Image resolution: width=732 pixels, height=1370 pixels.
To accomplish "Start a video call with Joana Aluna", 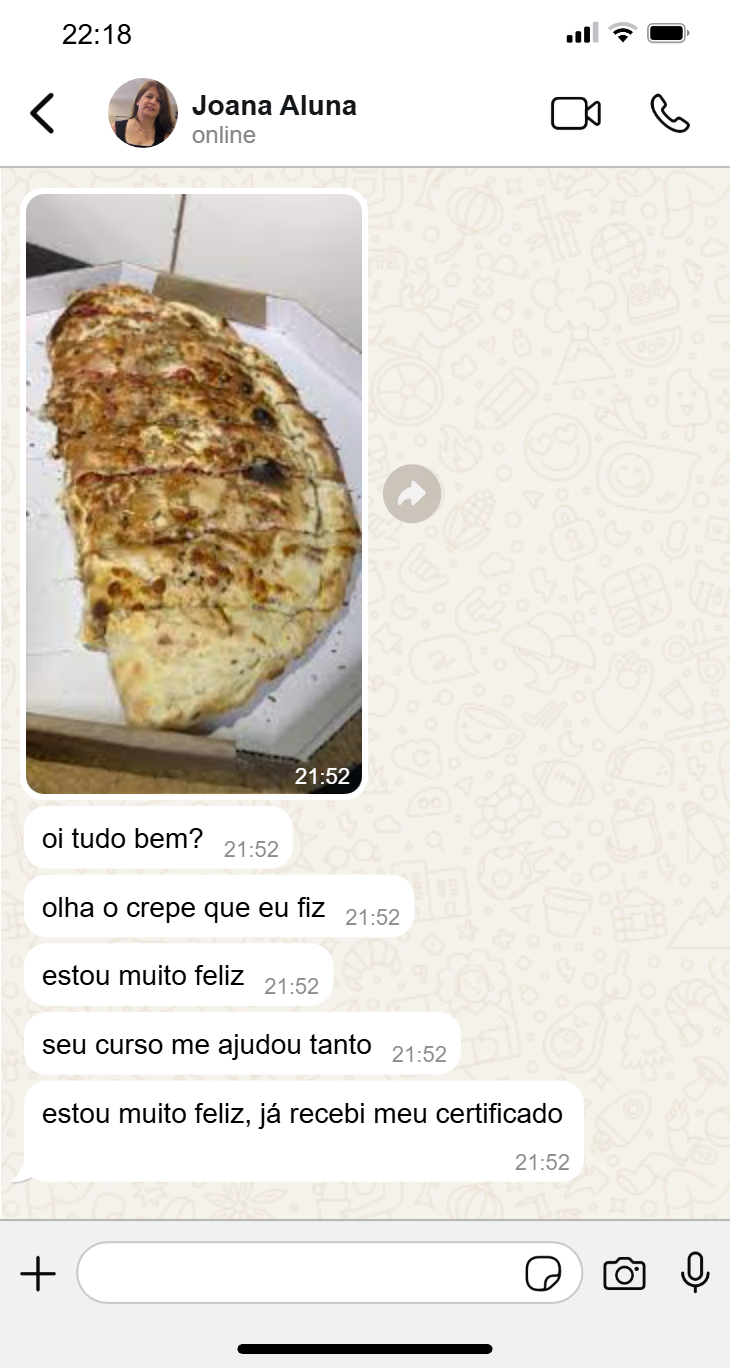I will (576, 114).
